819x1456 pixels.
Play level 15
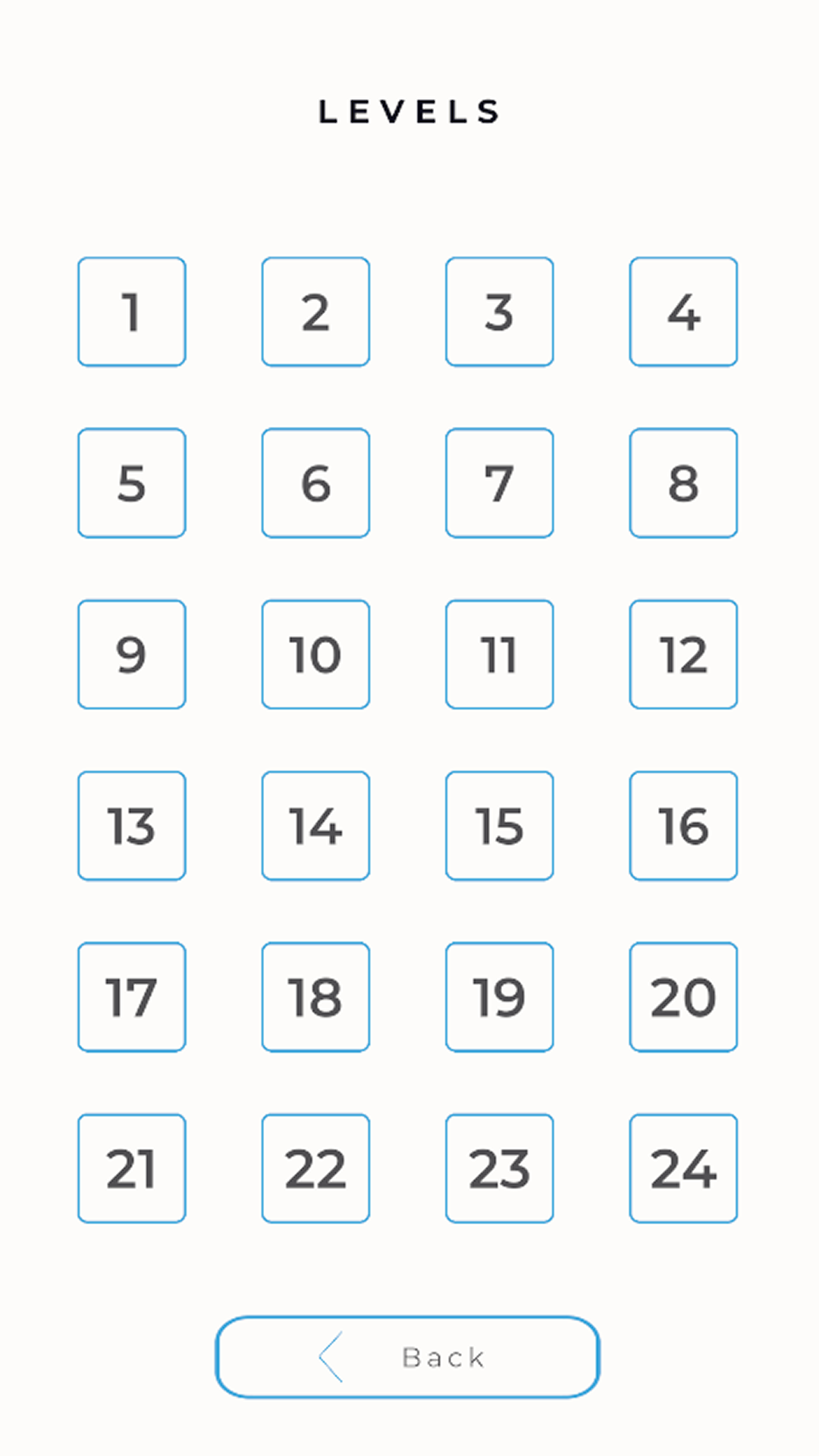point(500,826)
